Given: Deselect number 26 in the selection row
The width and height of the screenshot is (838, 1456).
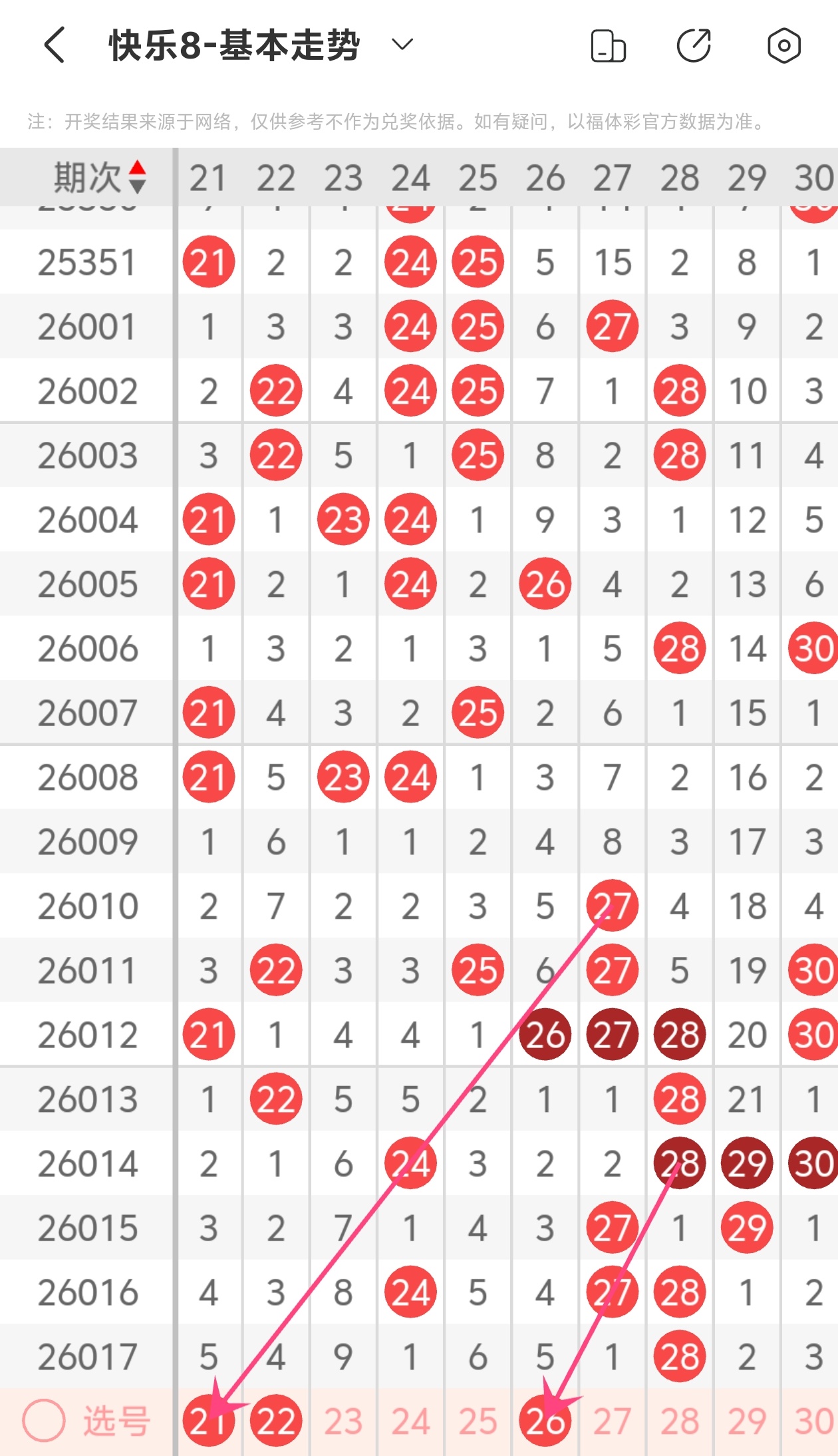Looking at the screenshot, I should click(x=545, y=1421).
